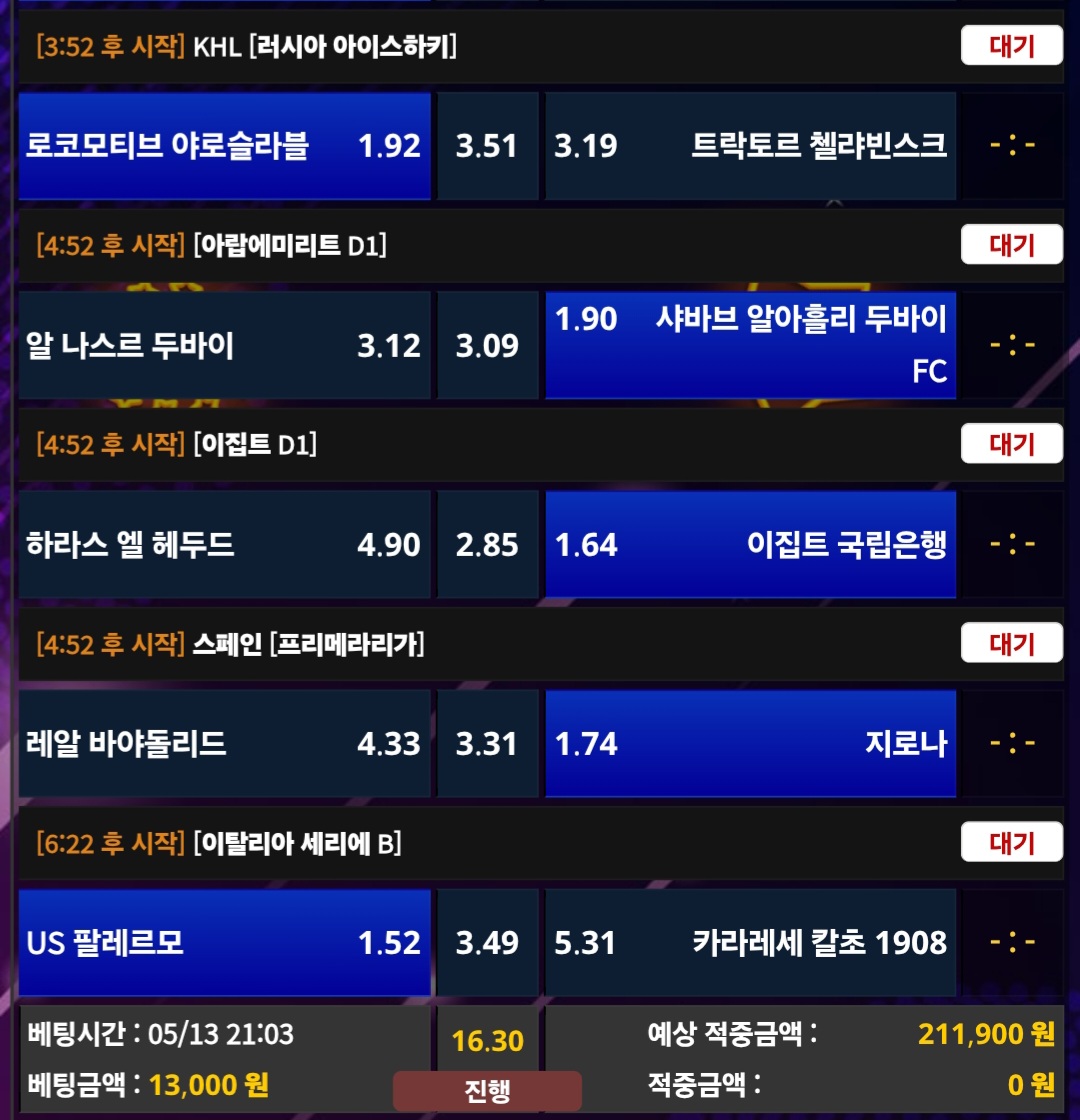The height and width of the screenshot is (1120, 1080).
Task: Tap the 진행 status button
Action: [x=487, y=1091]
